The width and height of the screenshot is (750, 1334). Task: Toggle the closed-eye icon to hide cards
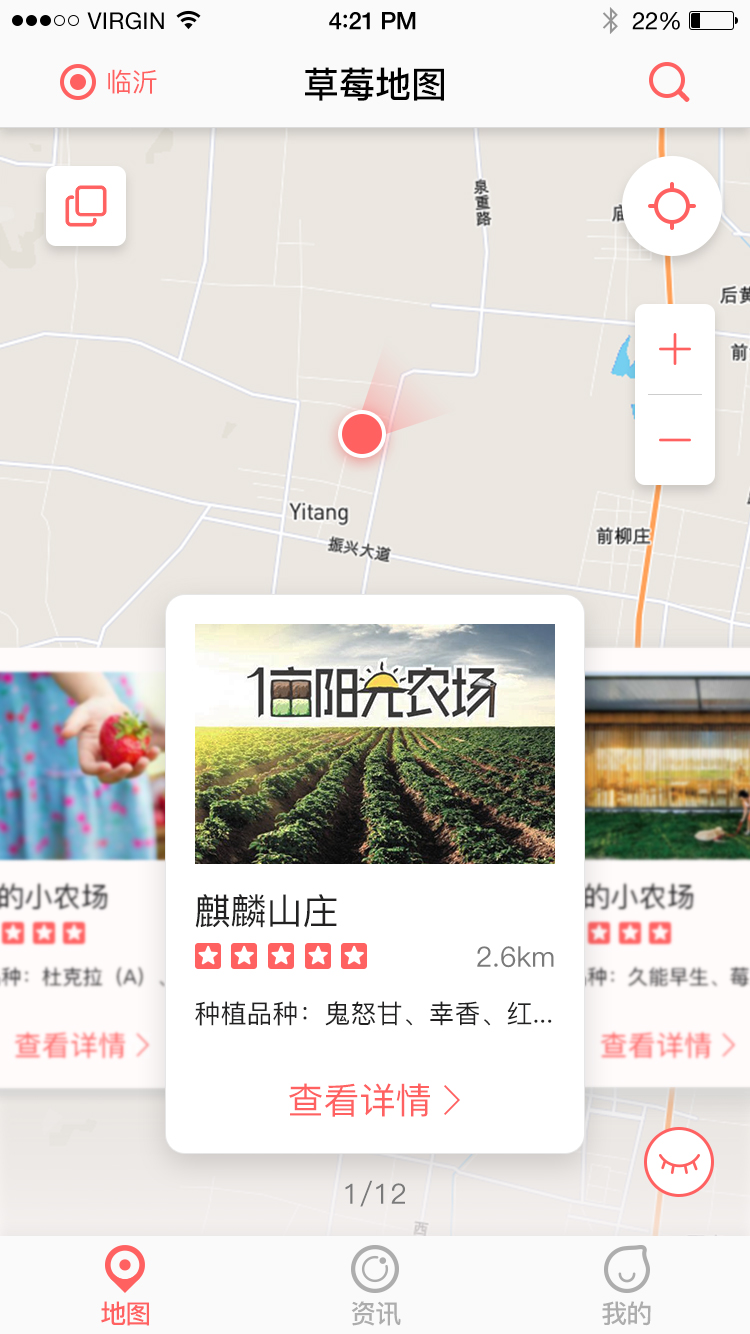click(678, 1162)
